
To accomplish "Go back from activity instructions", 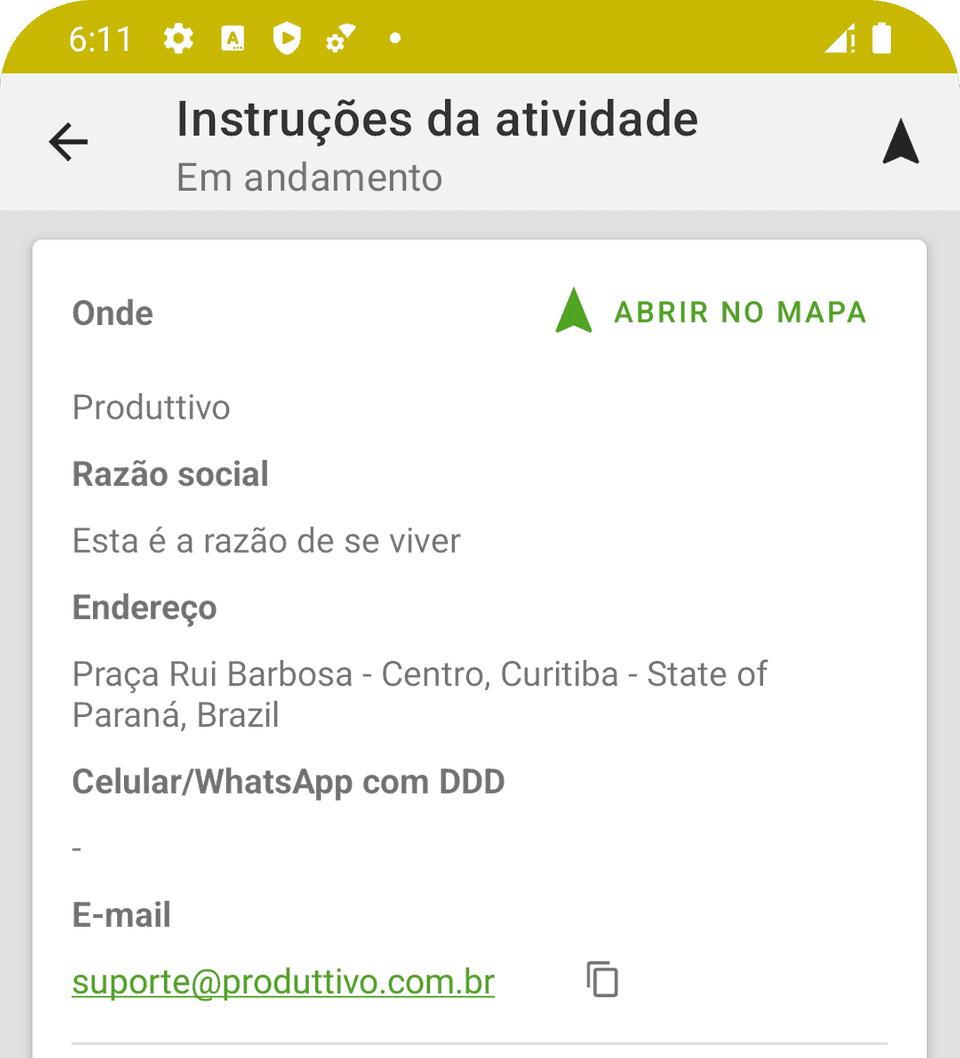I will [68, 142].
